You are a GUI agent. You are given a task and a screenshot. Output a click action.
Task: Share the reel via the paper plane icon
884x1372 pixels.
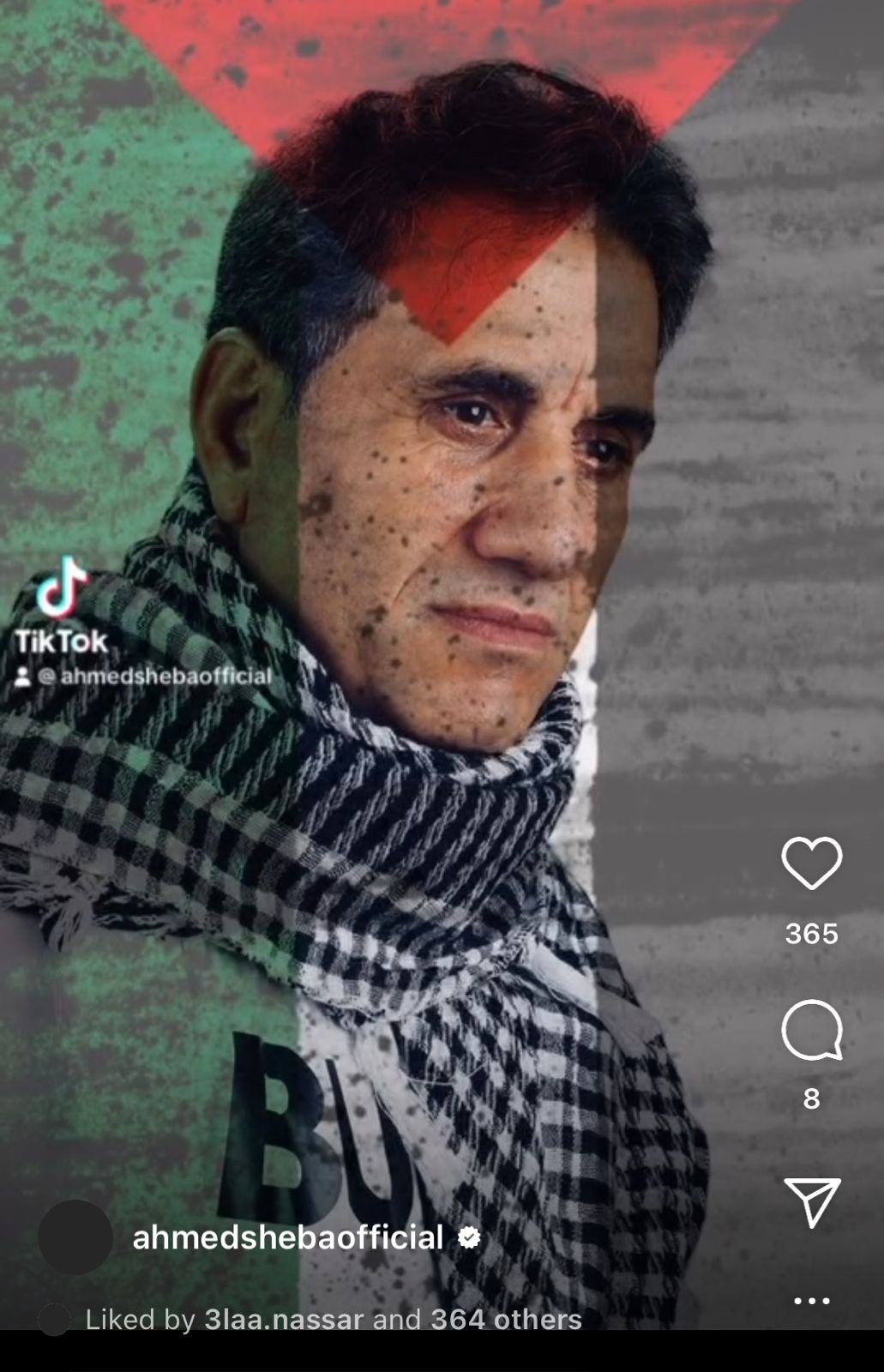pyautogui.click(x=811, y=1200)
